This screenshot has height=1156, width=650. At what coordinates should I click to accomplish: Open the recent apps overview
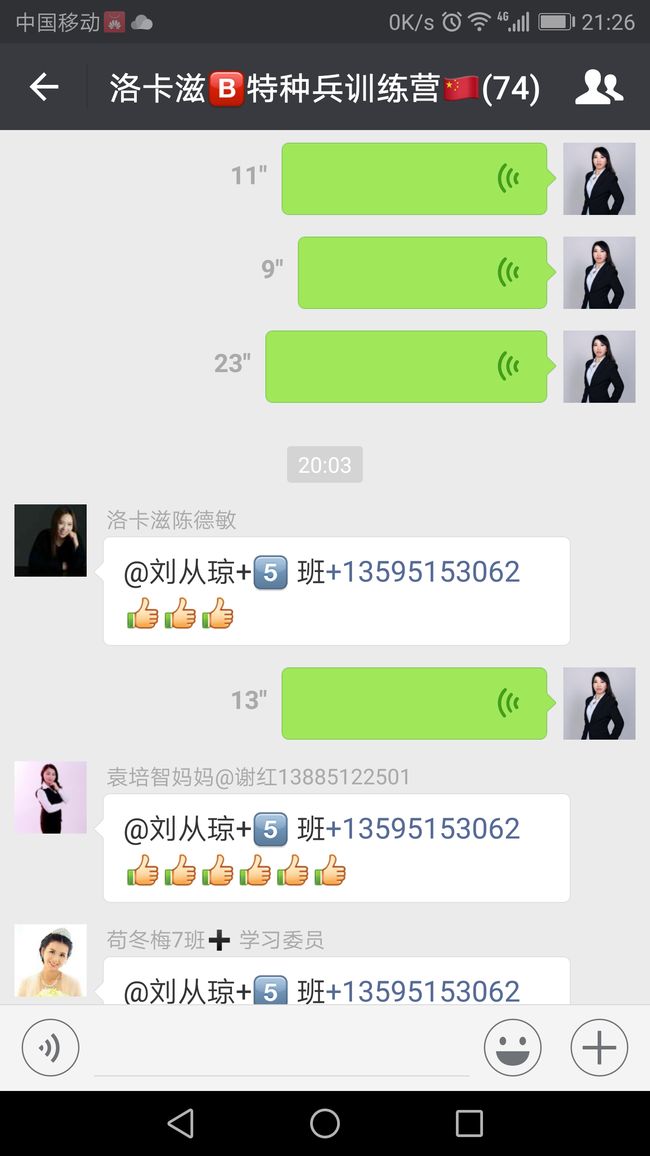click(469, 1124)
